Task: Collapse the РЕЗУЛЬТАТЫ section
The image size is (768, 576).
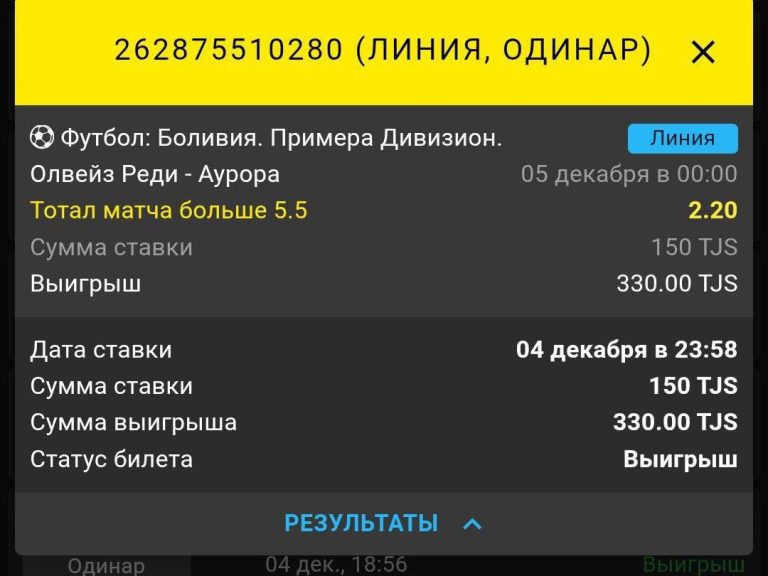Action: (x=384, y=523)
